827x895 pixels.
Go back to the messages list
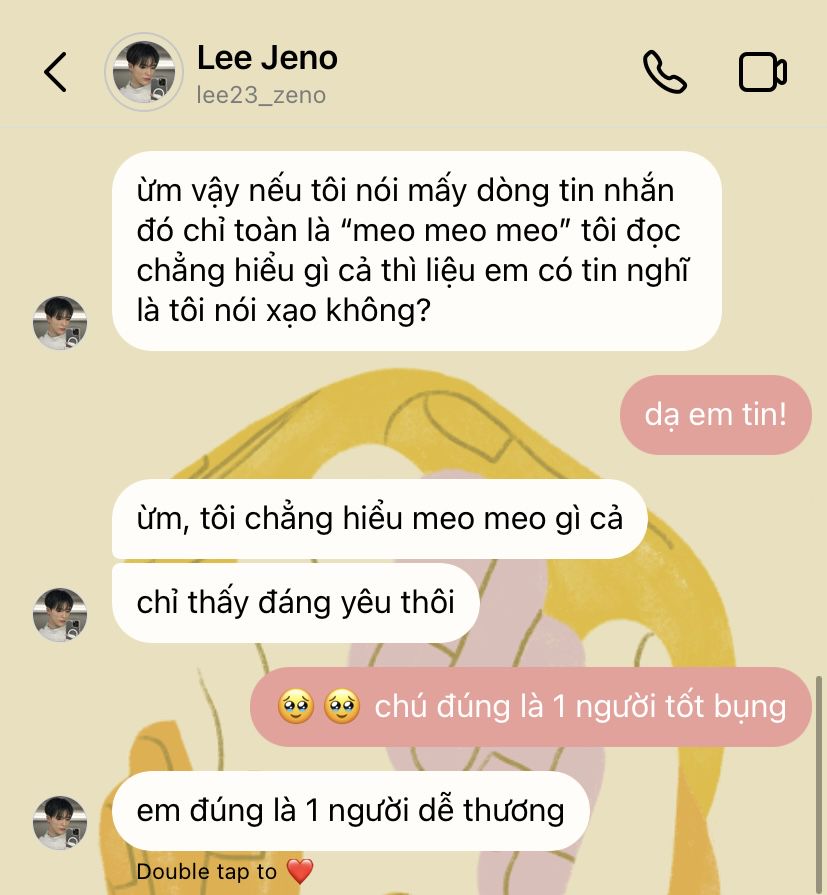pos(56,72)
